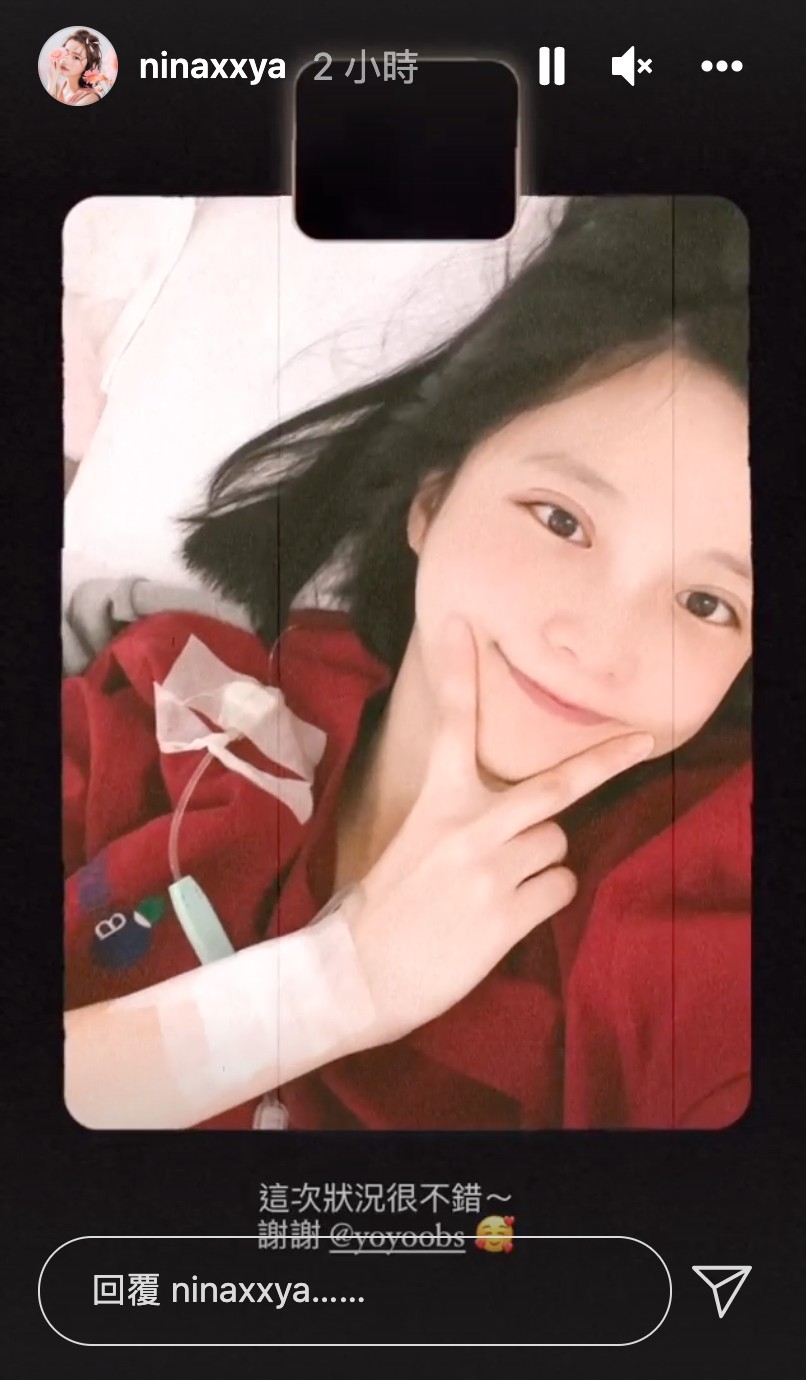Screen dimensions: 806x1380
Task: Share story via paper plane icon
Action: click(x=721, y=1289)
